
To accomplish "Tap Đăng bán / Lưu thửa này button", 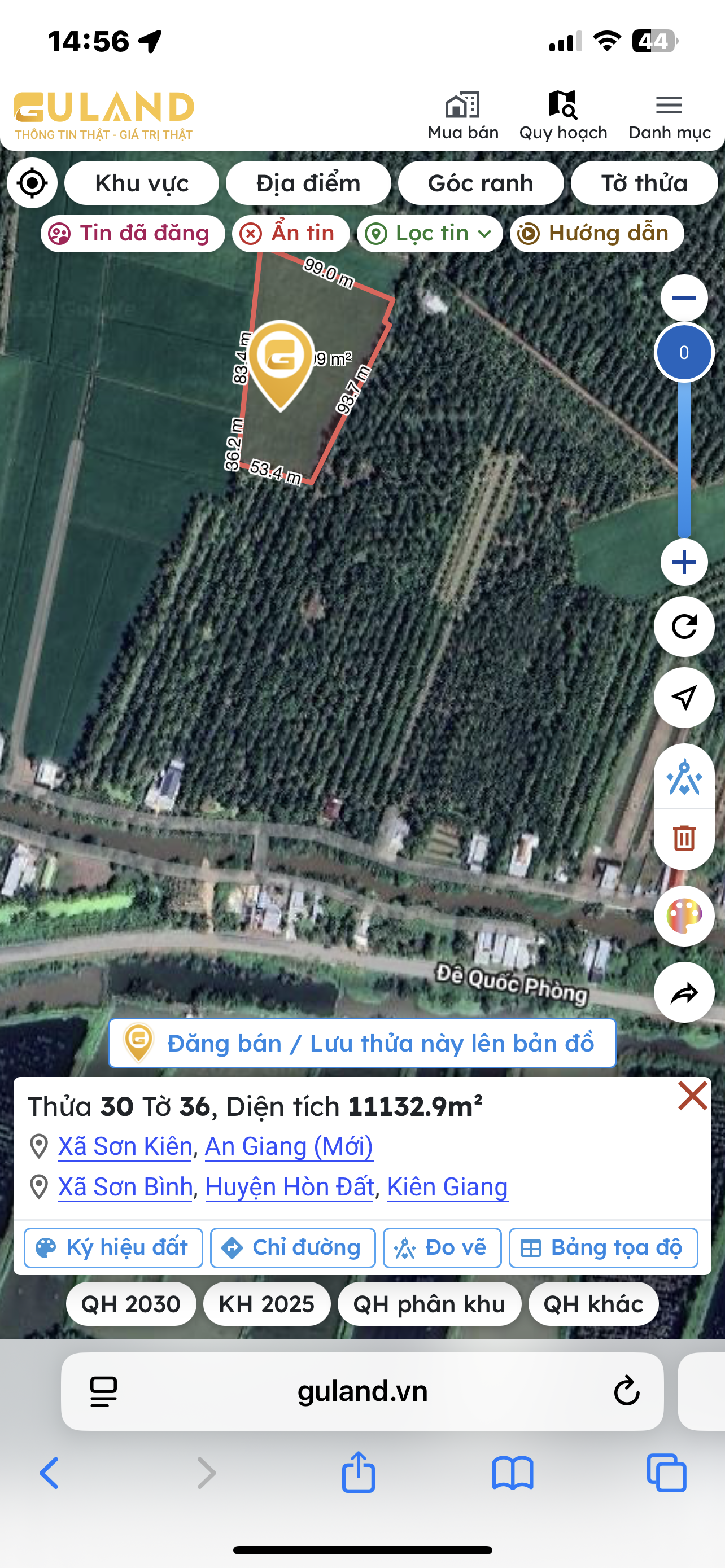I will [x=362, y=1043].
